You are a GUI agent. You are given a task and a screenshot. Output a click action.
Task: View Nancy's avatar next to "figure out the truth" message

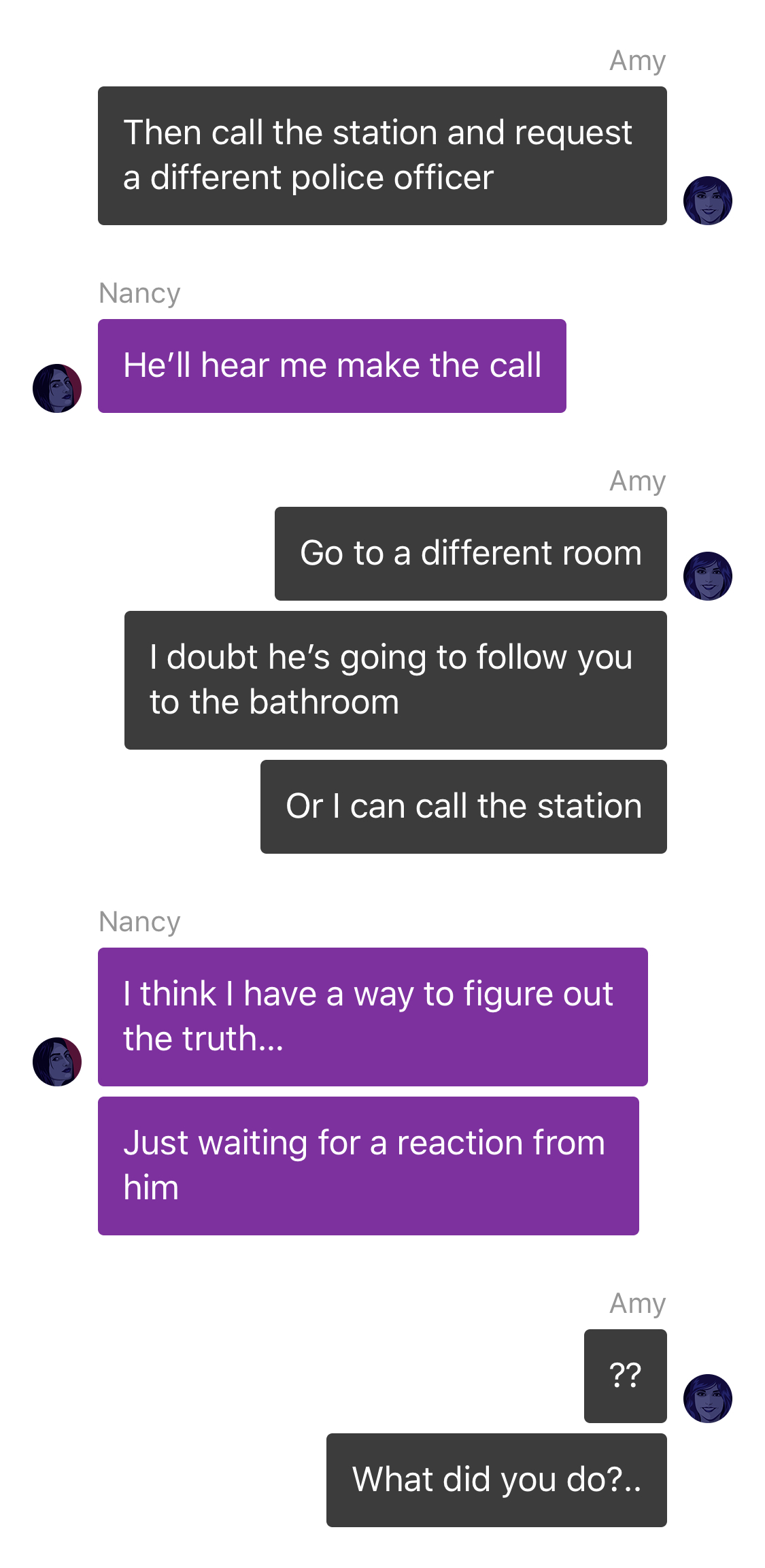(57, 1062)
